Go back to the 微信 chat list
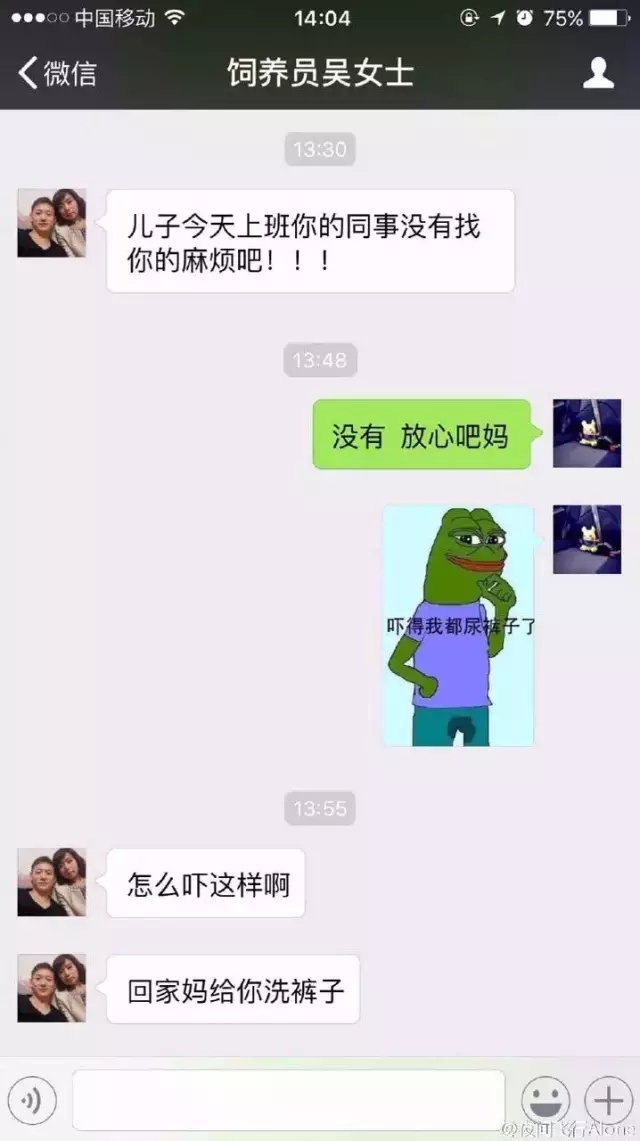 (x=57, y=73)
